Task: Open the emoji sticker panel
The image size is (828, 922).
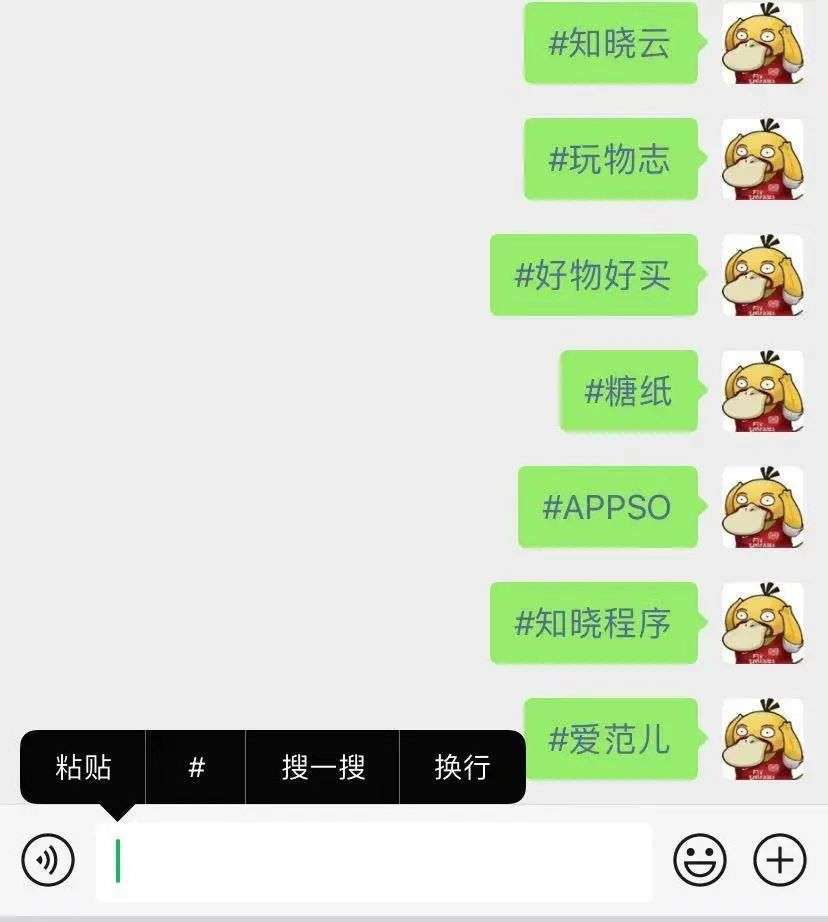Action: pyautogui.click(x=700, y=859)
